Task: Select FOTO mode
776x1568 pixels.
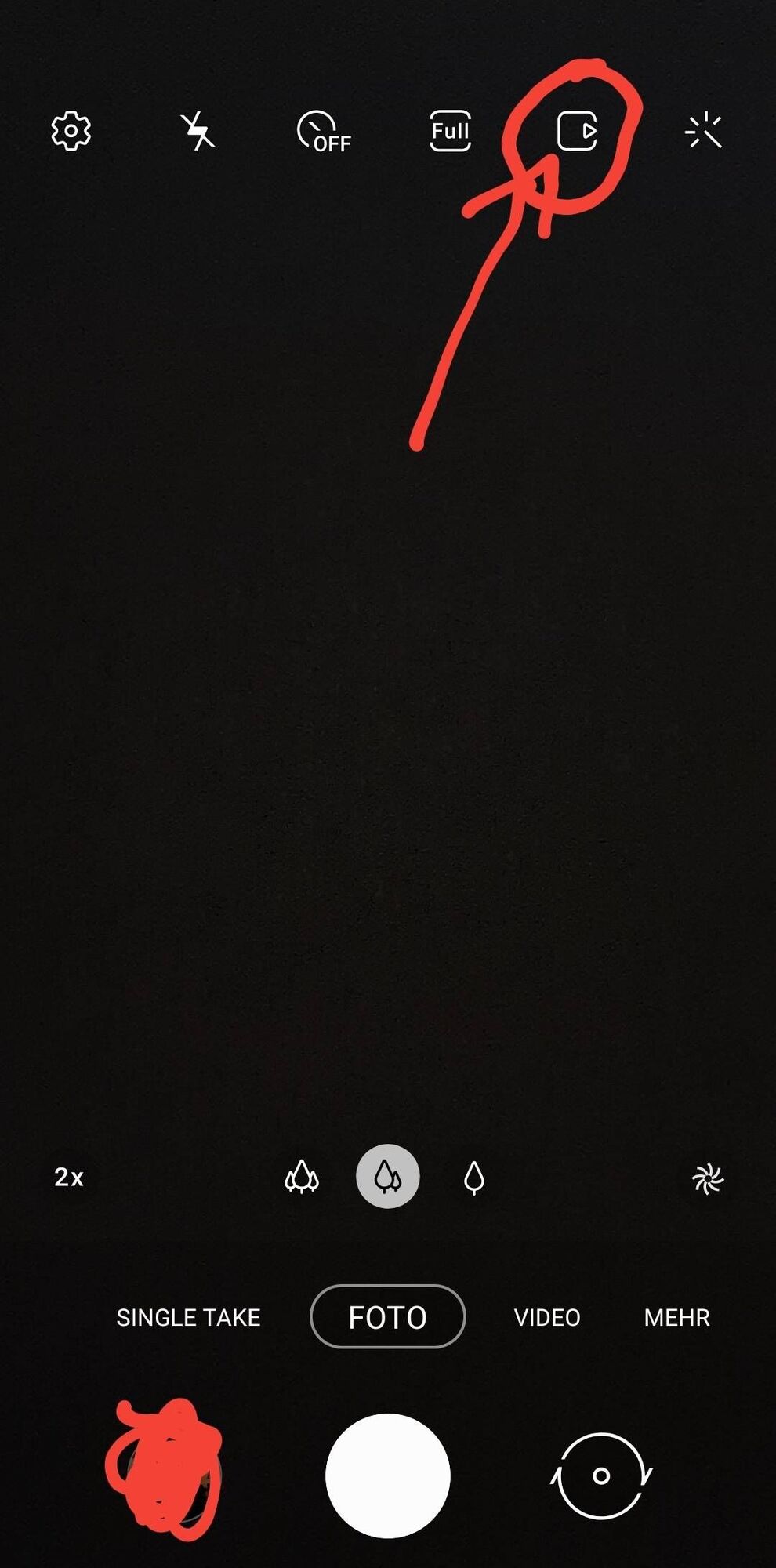Action: point(388,1317)
